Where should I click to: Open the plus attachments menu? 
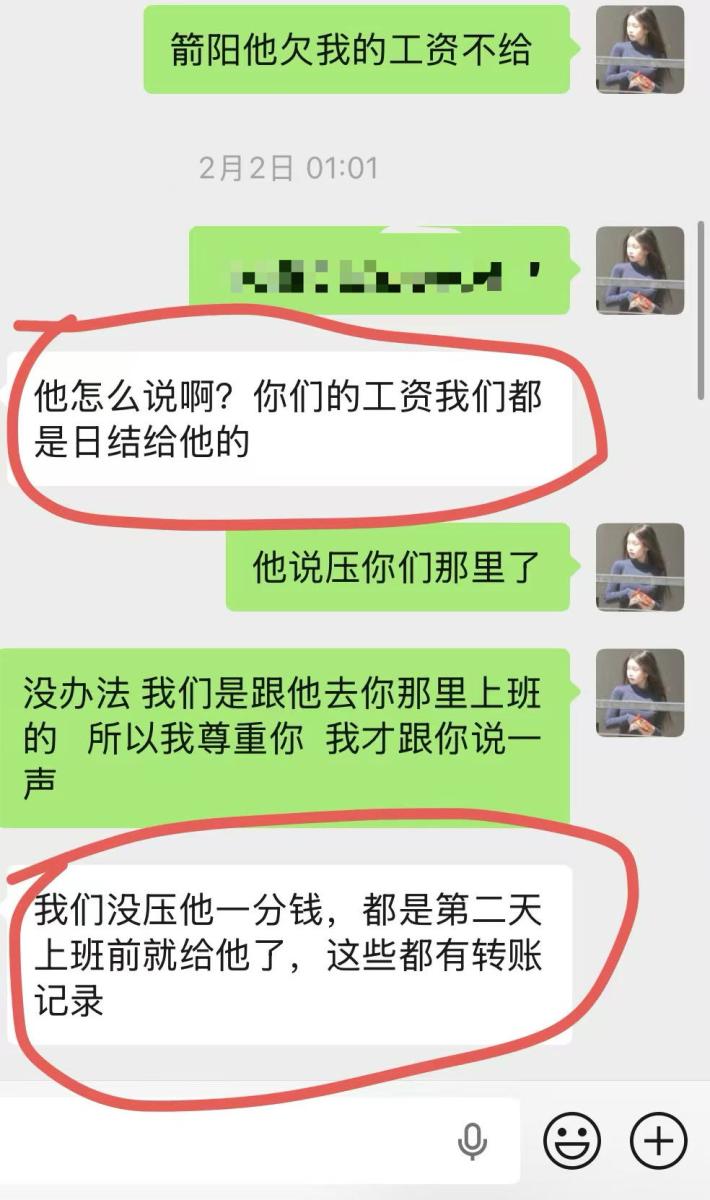click(x=658, y=1140)
